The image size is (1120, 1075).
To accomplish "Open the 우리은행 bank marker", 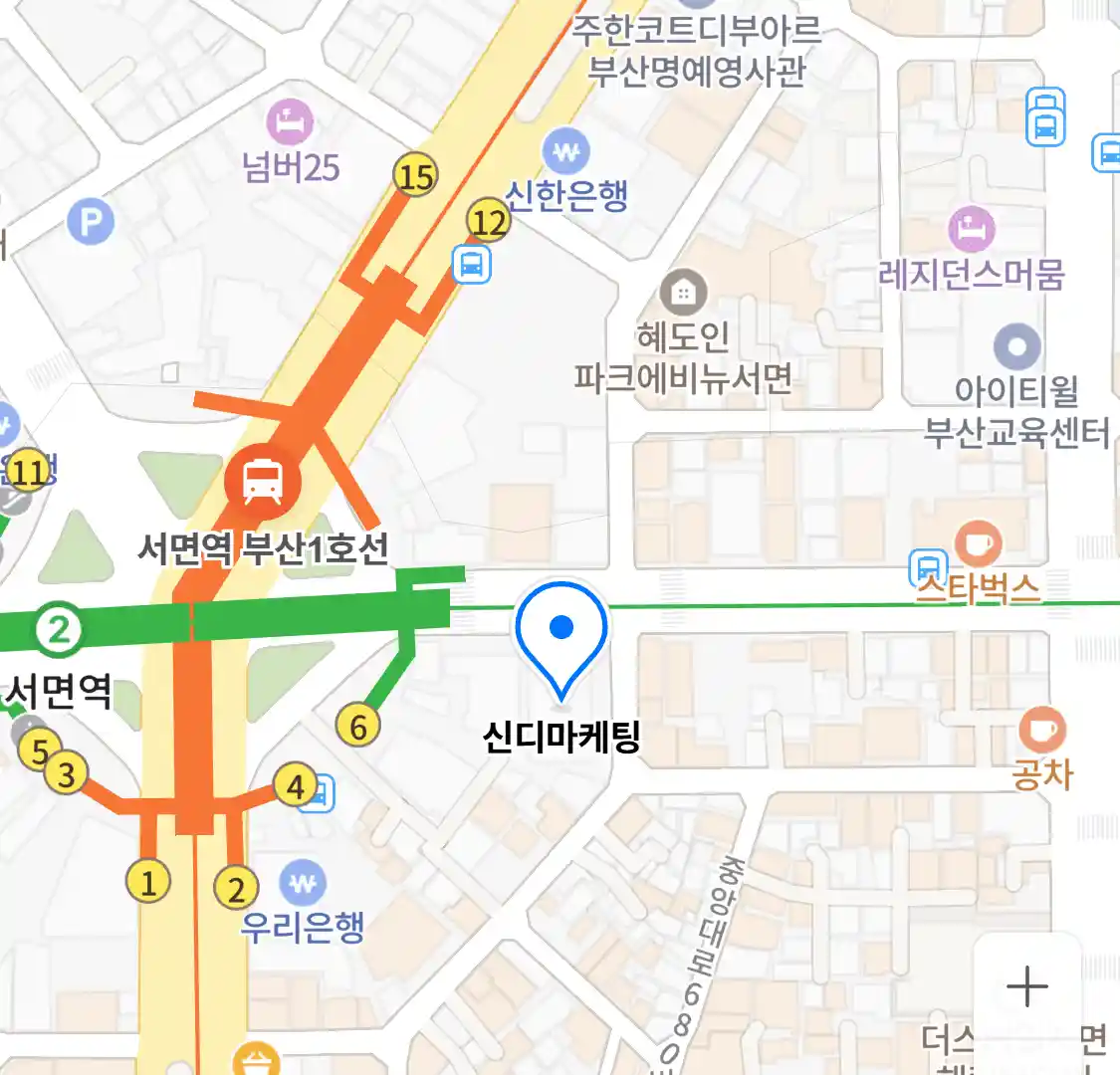I will click(x=303, y=883).
